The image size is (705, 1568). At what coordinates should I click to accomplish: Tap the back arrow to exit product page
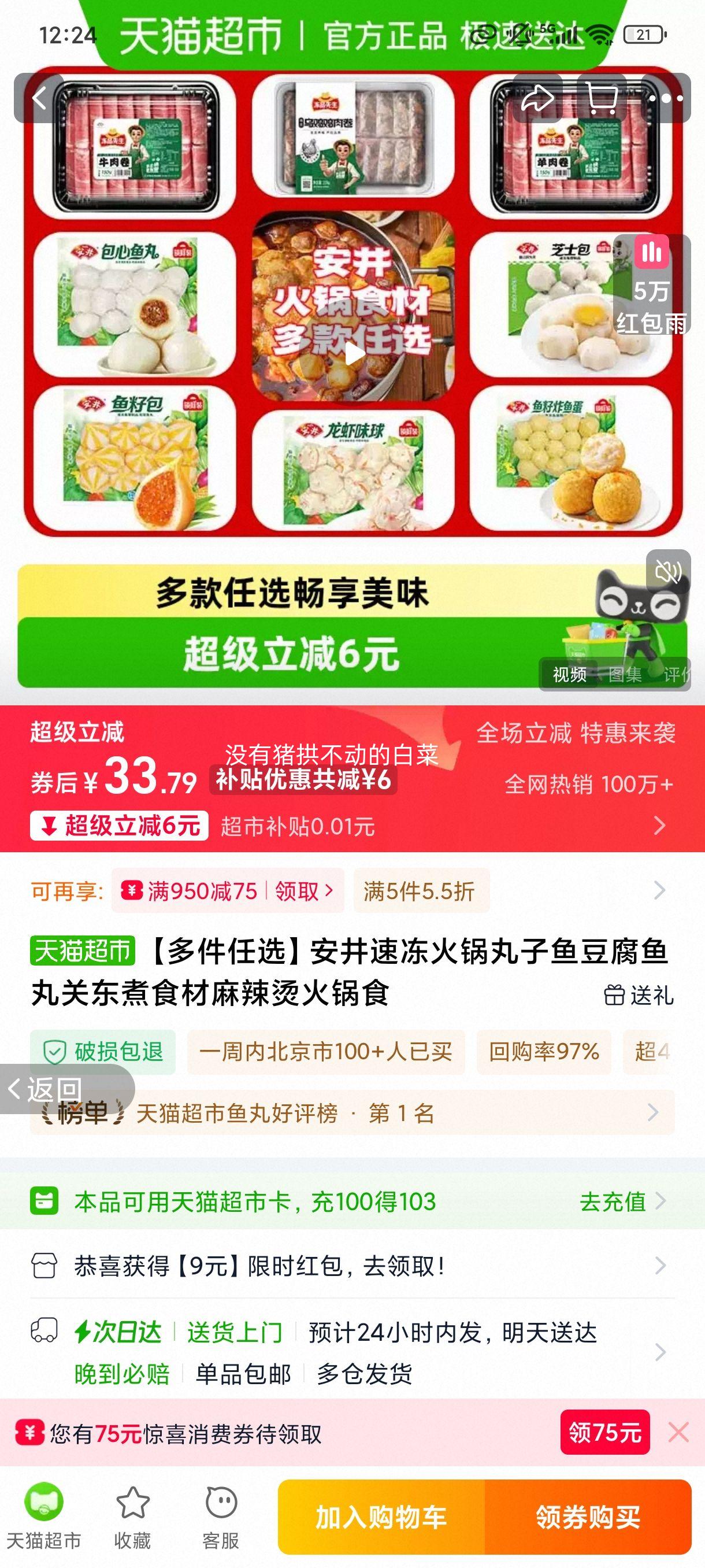tap(38, 99)
